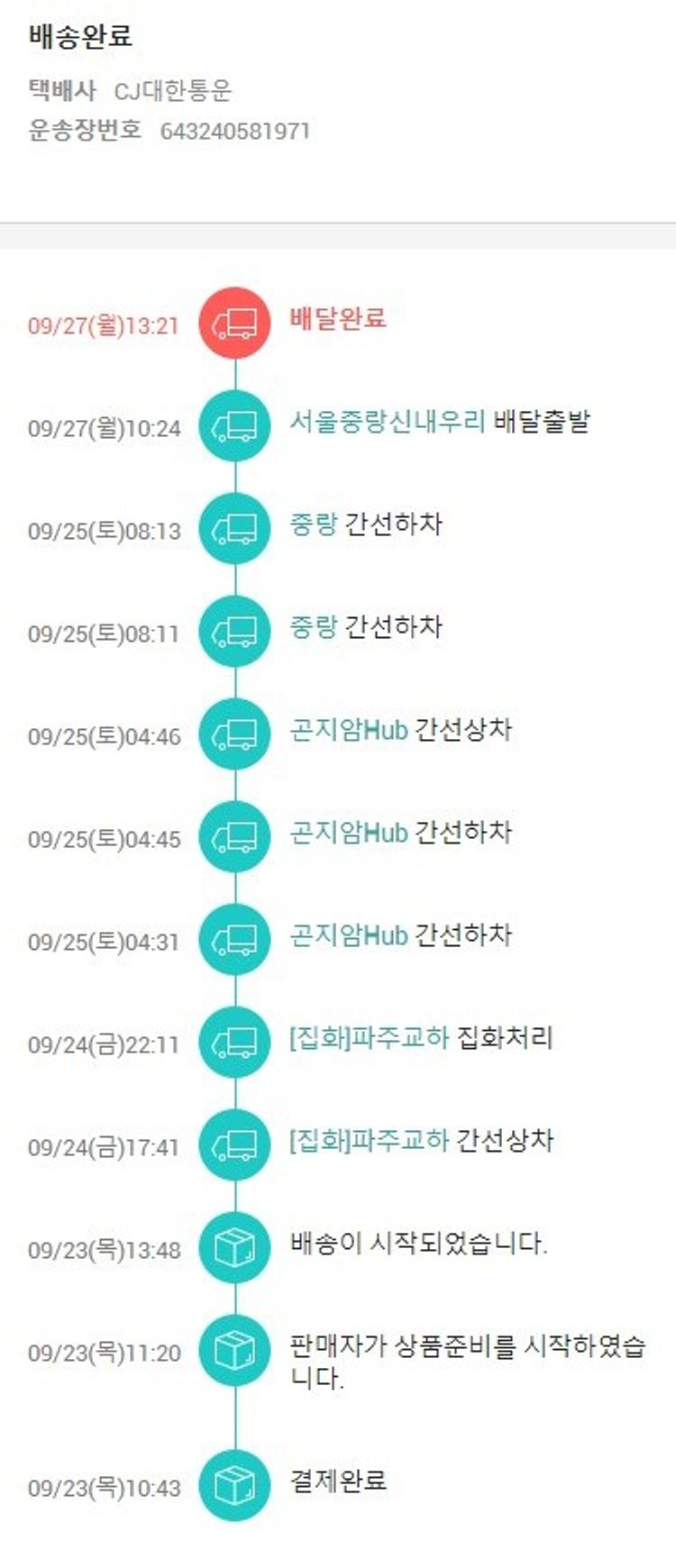Tap 중랑 location at 09/25 08:13
The height and width of the screenshot is (1568, 676).
coord(313,524)
